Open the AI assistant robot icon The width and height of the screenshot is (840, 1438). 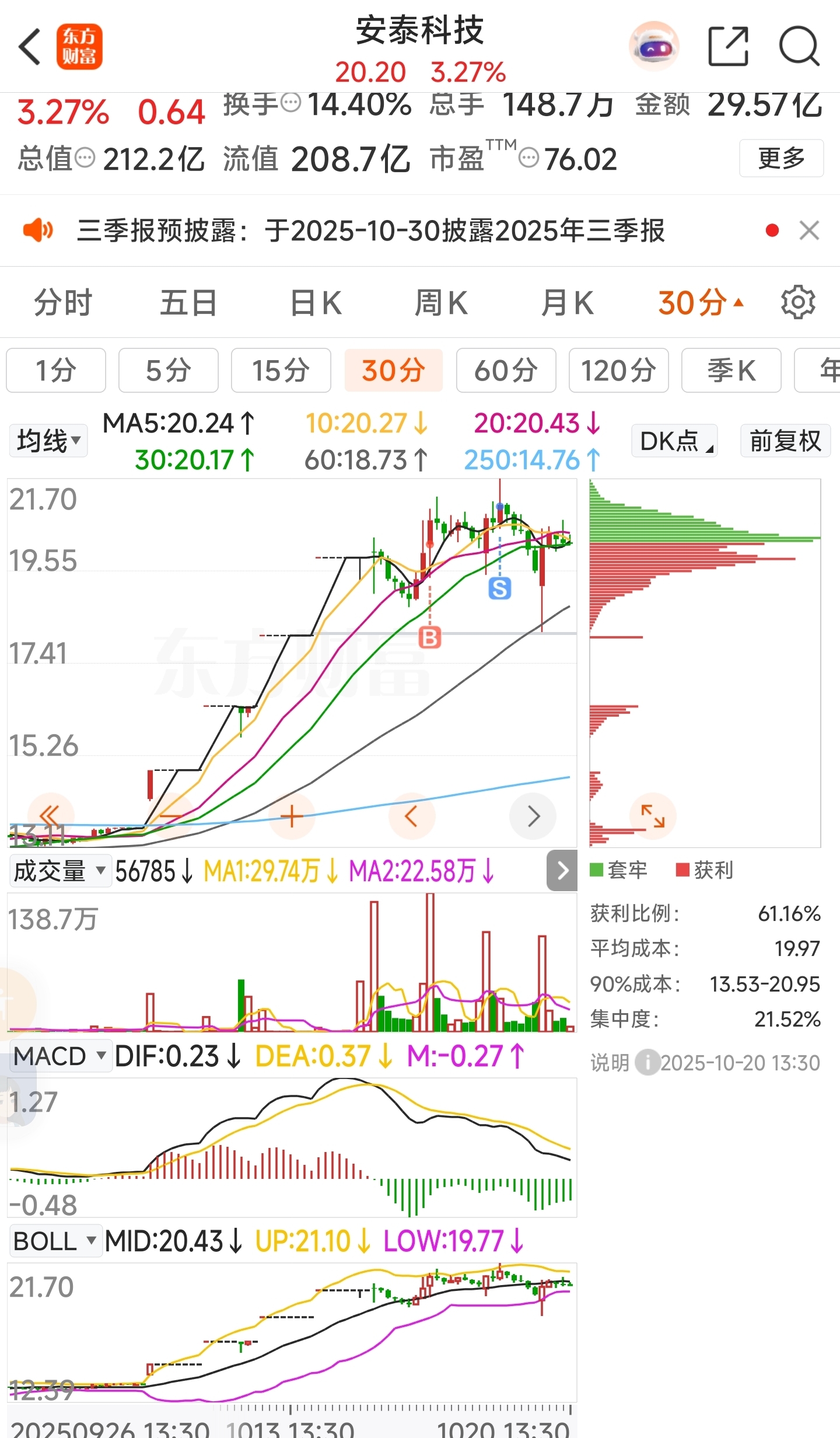tap(654, 47)
